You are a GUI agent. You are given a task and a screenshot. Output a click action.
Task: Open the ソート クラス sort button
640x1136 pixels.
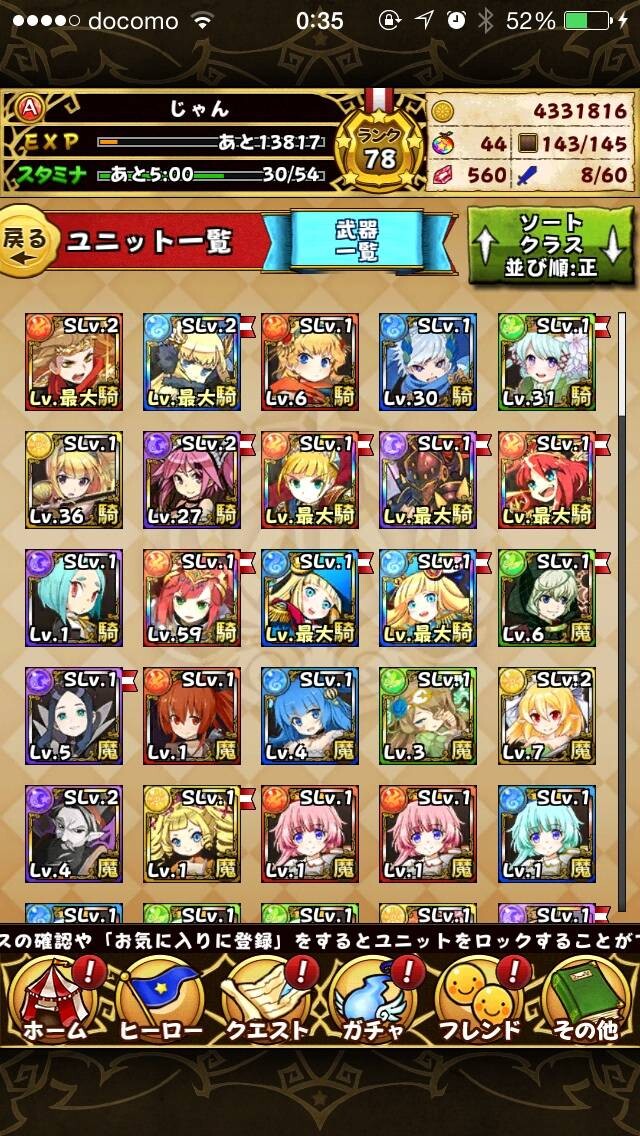[550, 244]
